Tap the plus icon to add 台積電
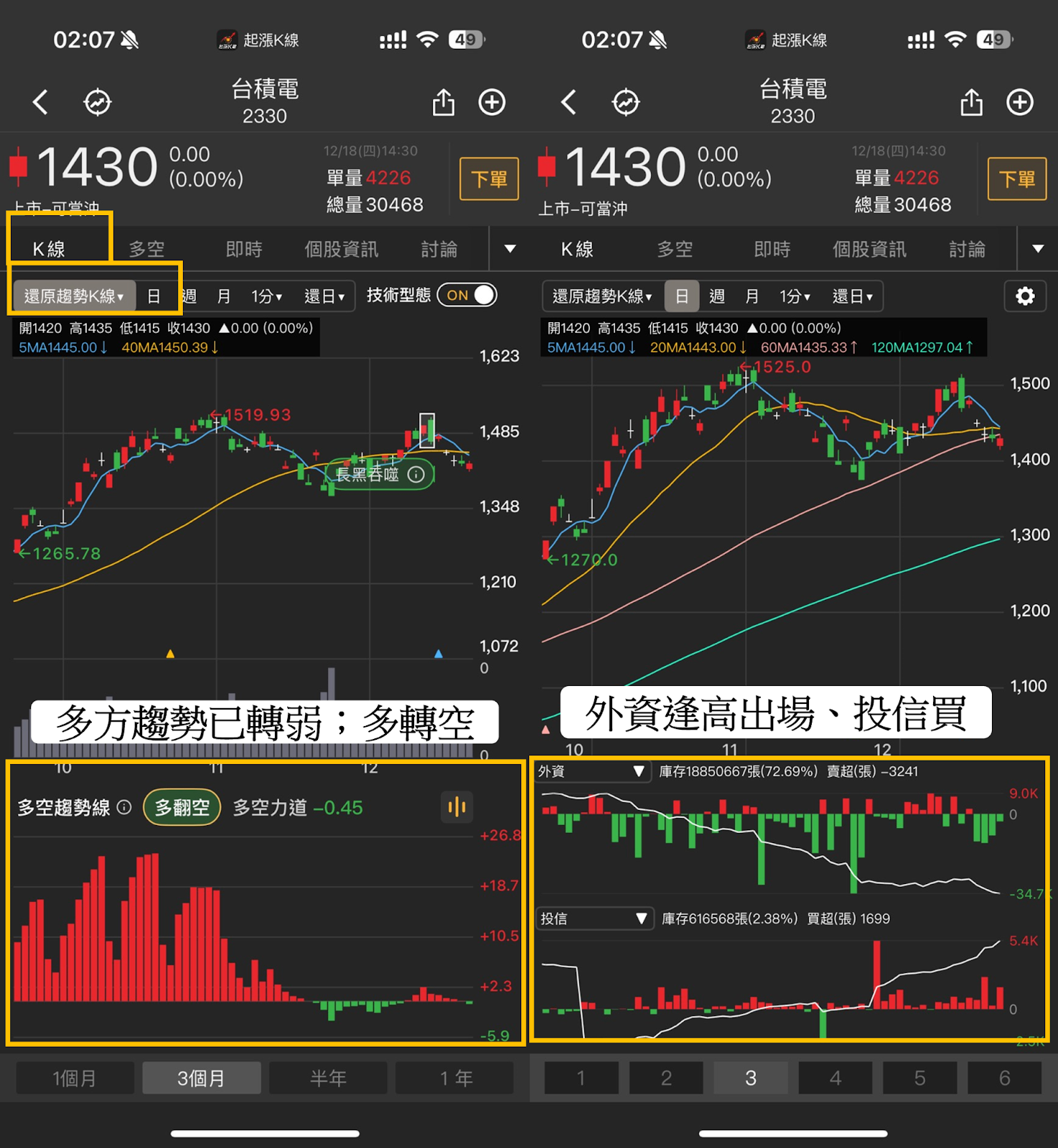Screen dimensions: 1058x1148 pyautogui.click(x=492, y=102)
